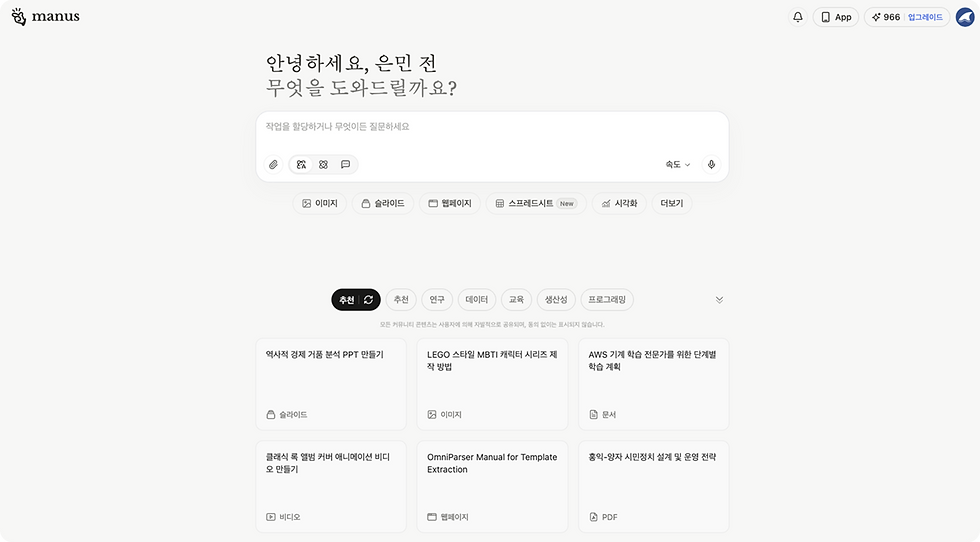The width and height of the screenshot is (980, 542).
Task: Expand categories with the double chevron
Action: click(x=719, y=299)
